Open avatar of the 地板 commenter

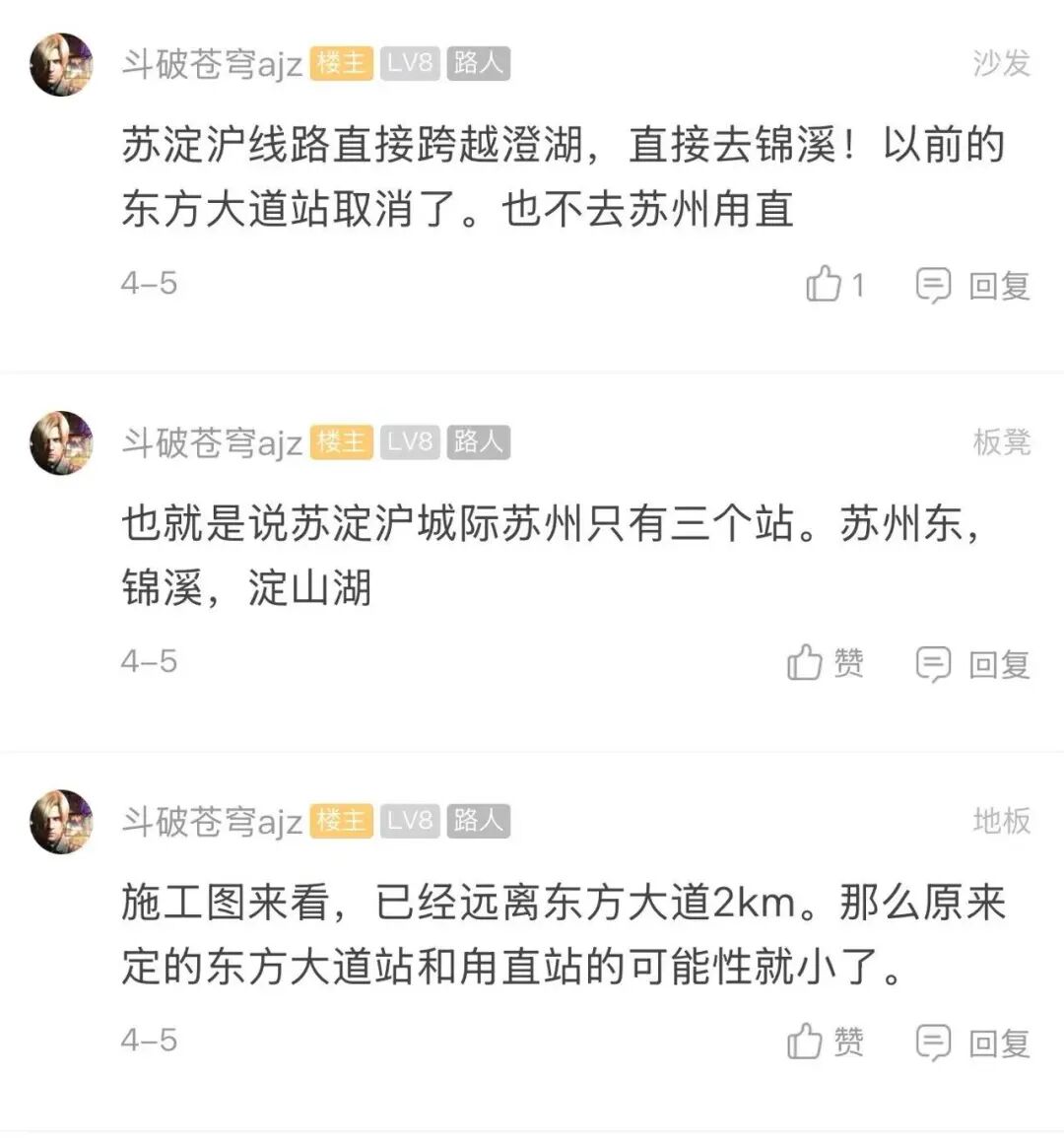(61, 821)
